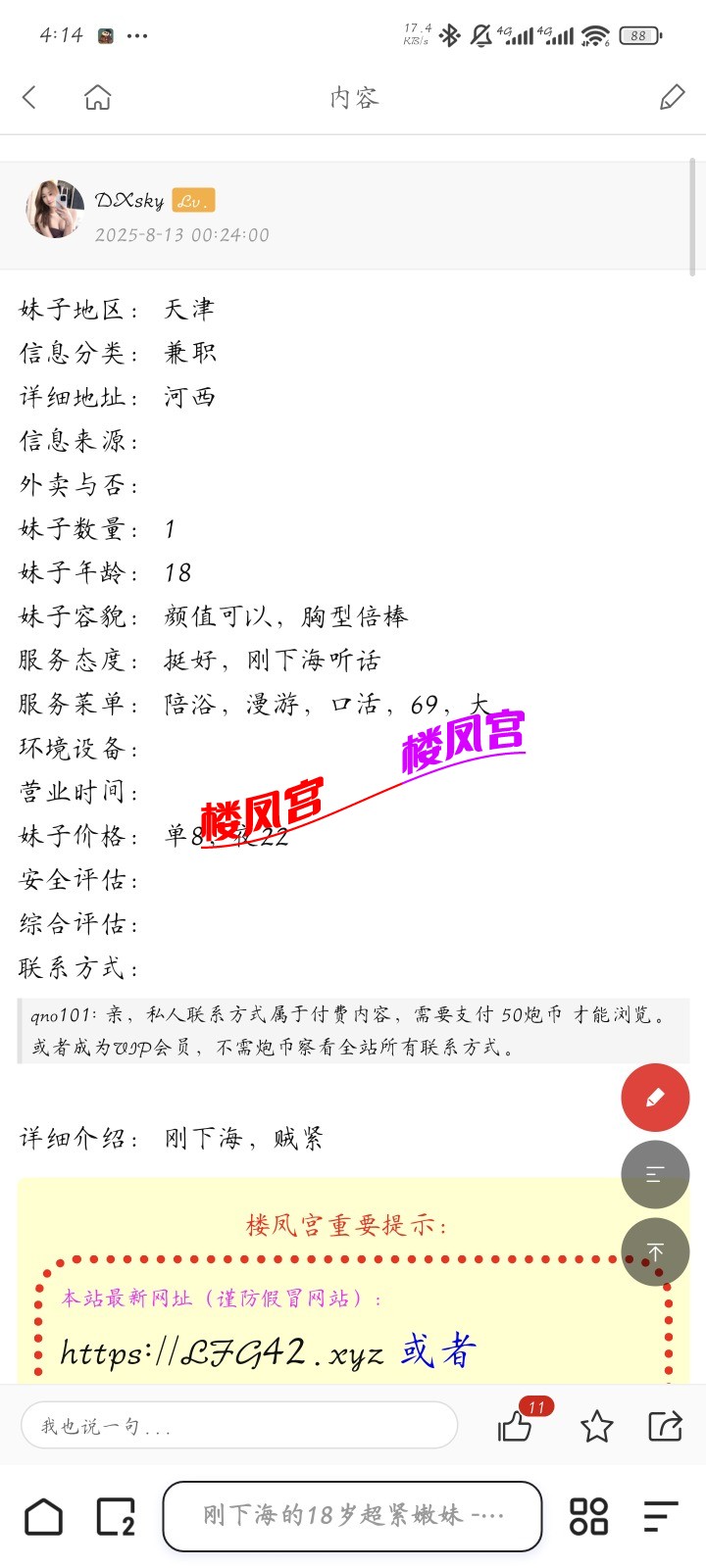Toggle the star to favorite this post
The image size is (706, 1568).
coord(596,1426)
